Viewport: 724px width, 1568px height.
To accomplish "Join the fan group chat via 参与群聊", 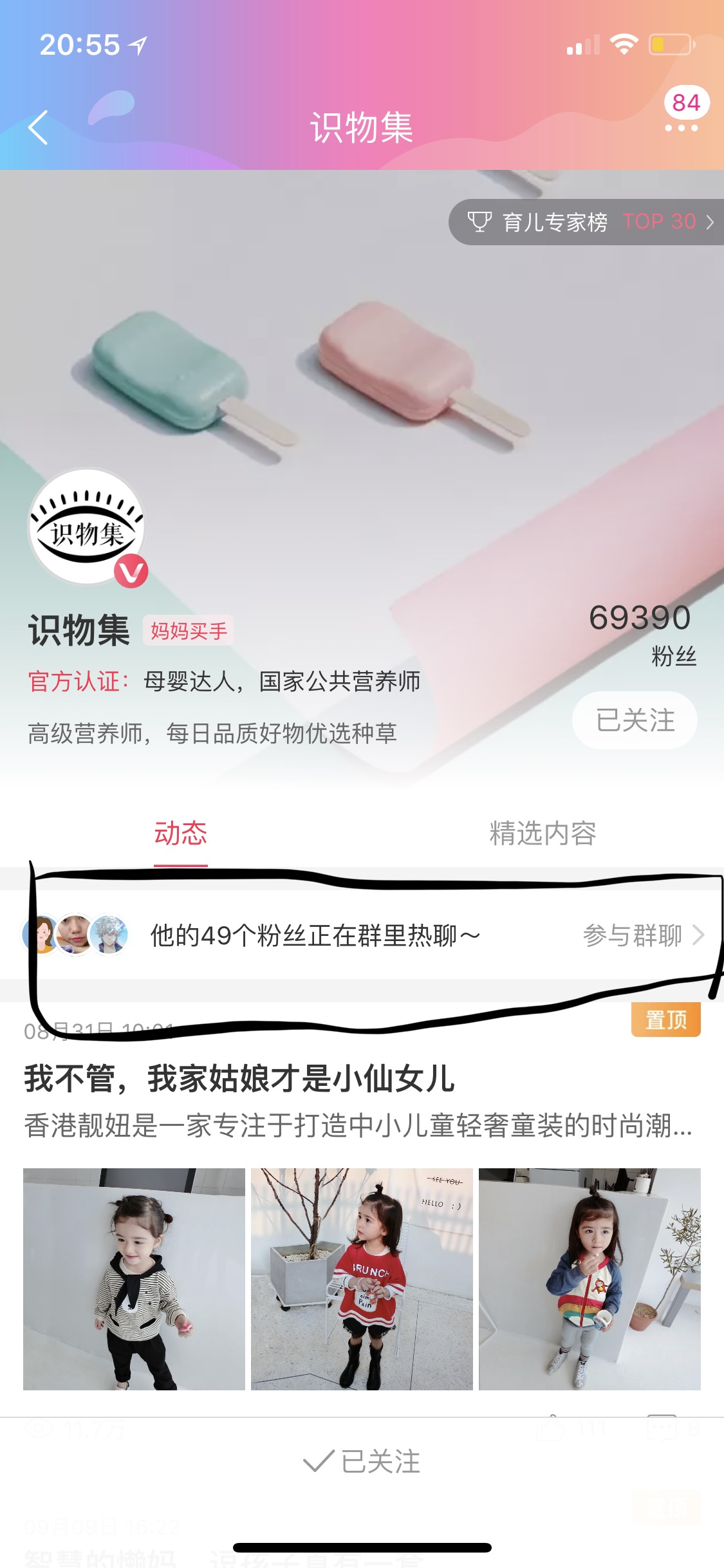I will 642,935.
